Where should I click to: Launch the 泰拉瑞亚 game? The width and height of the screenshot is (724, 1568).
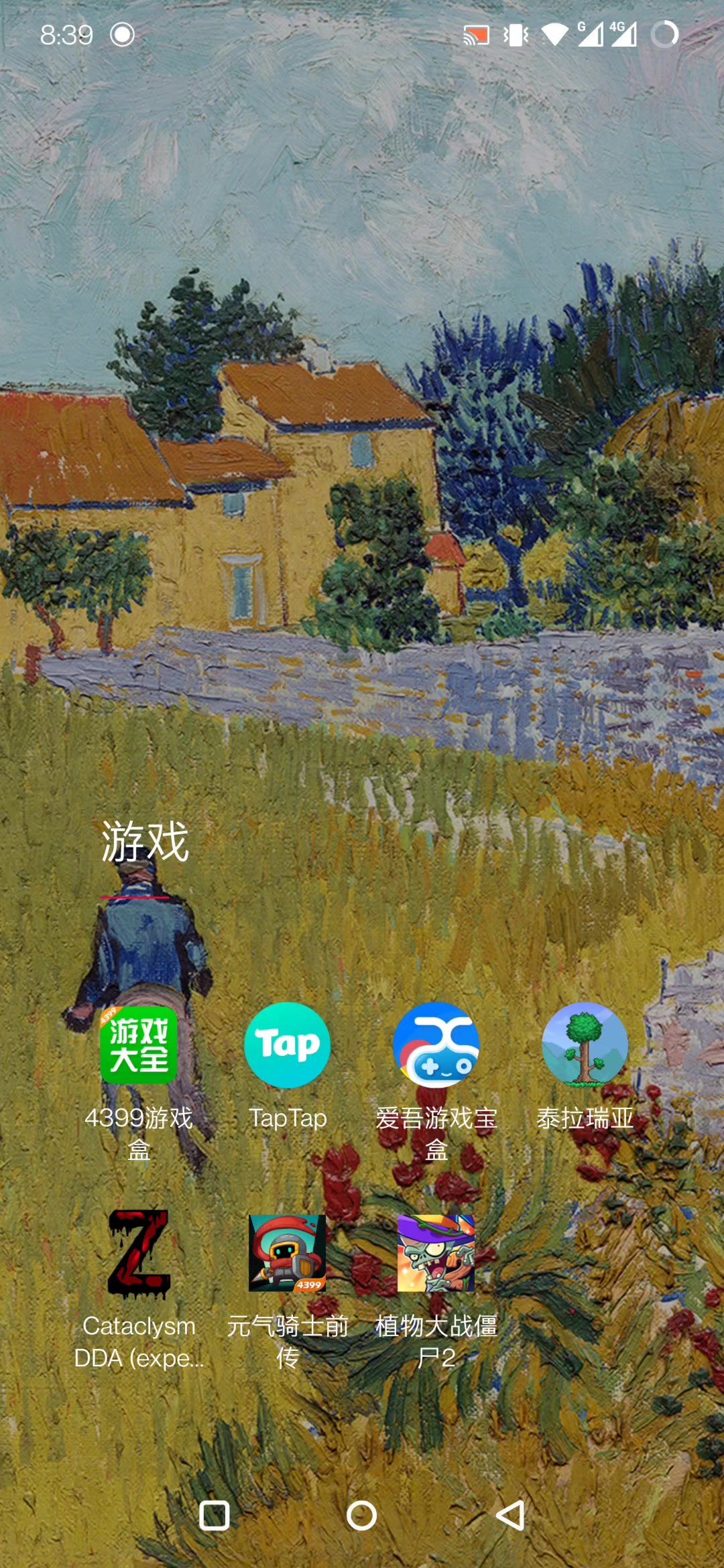(585, 1045)
